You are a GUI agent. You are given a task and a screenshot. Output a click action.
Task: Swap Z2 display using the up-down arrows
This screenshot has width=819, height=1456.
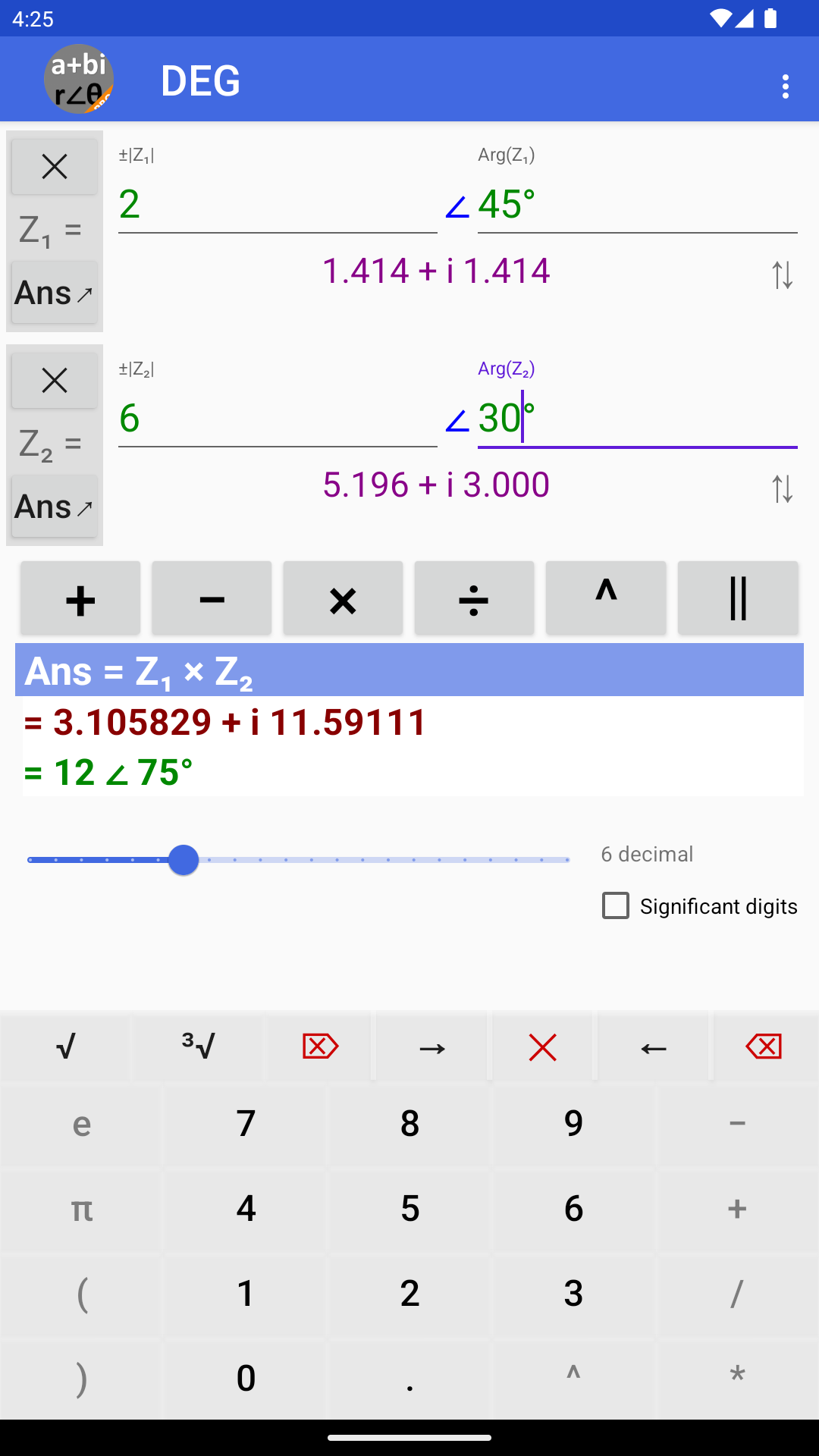coord(782,490)
